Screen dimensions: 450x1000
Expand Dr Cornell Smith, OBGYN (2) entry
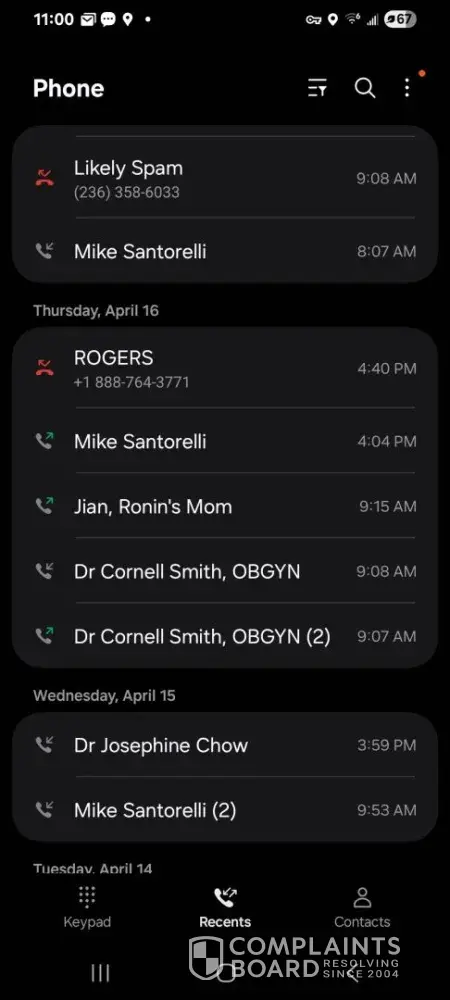click(225, 636)
